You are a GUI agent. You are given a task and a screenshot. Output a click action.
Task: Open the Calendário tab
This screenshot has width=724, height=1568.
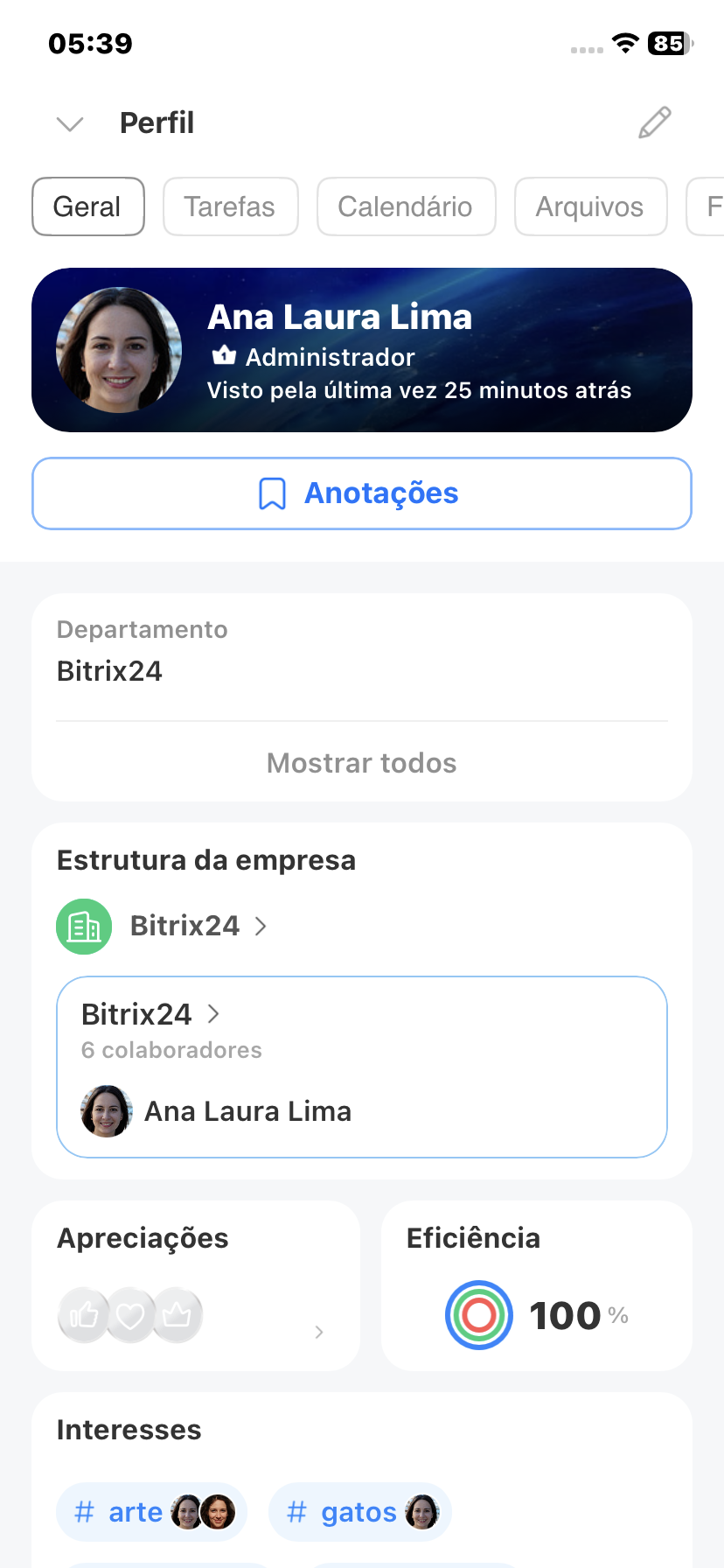click(x=406, y=206)
